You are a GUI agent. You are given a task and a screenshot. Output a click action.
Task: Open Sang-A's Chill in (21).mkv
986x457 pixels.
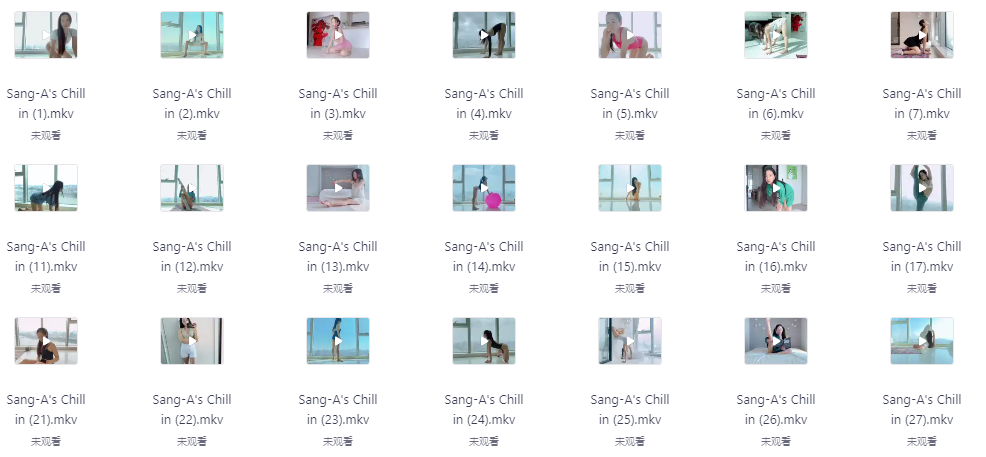tap(46, 341)
